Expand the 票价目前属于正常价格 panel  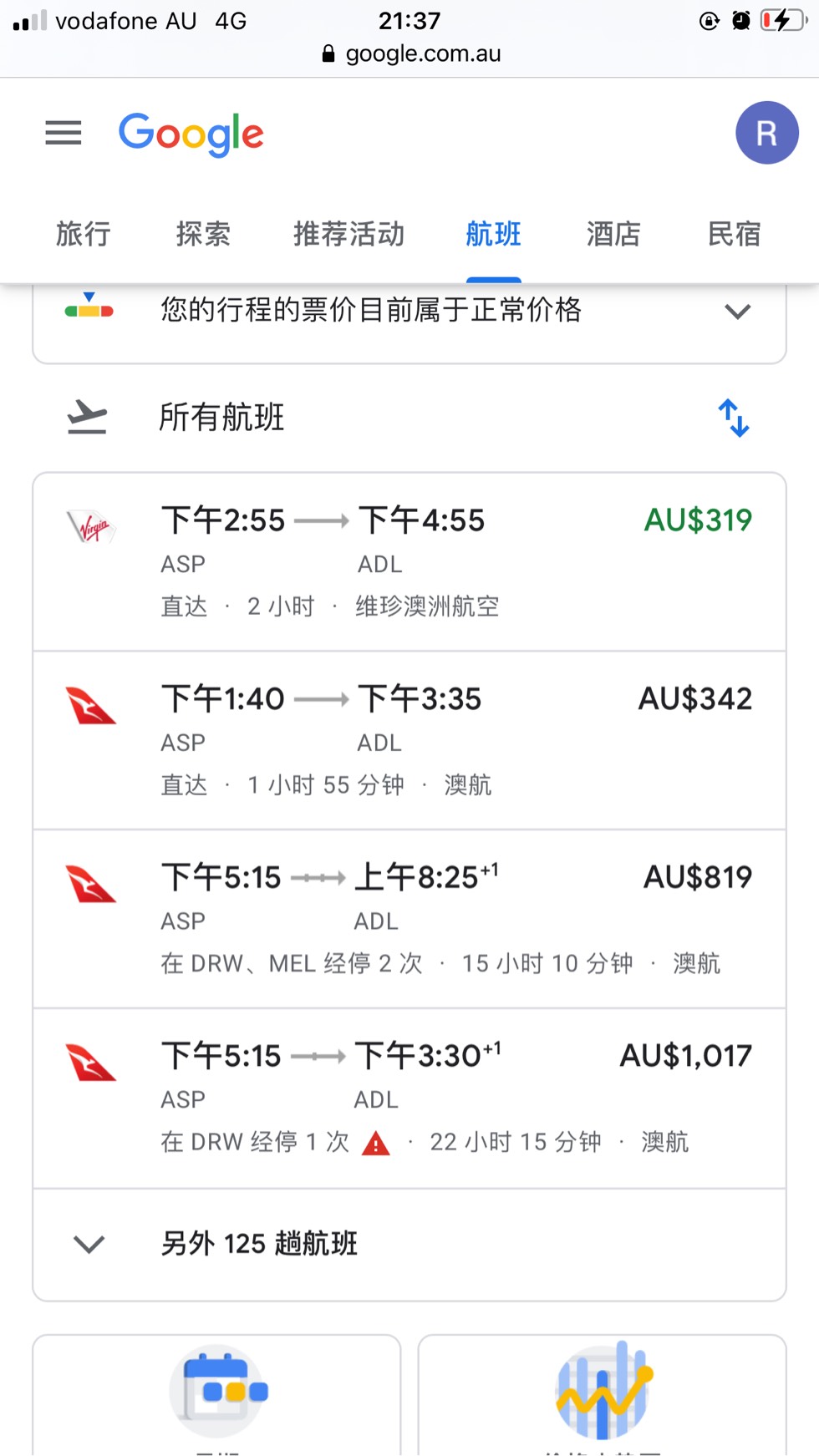pyautogui.click(x=736, y=312)
